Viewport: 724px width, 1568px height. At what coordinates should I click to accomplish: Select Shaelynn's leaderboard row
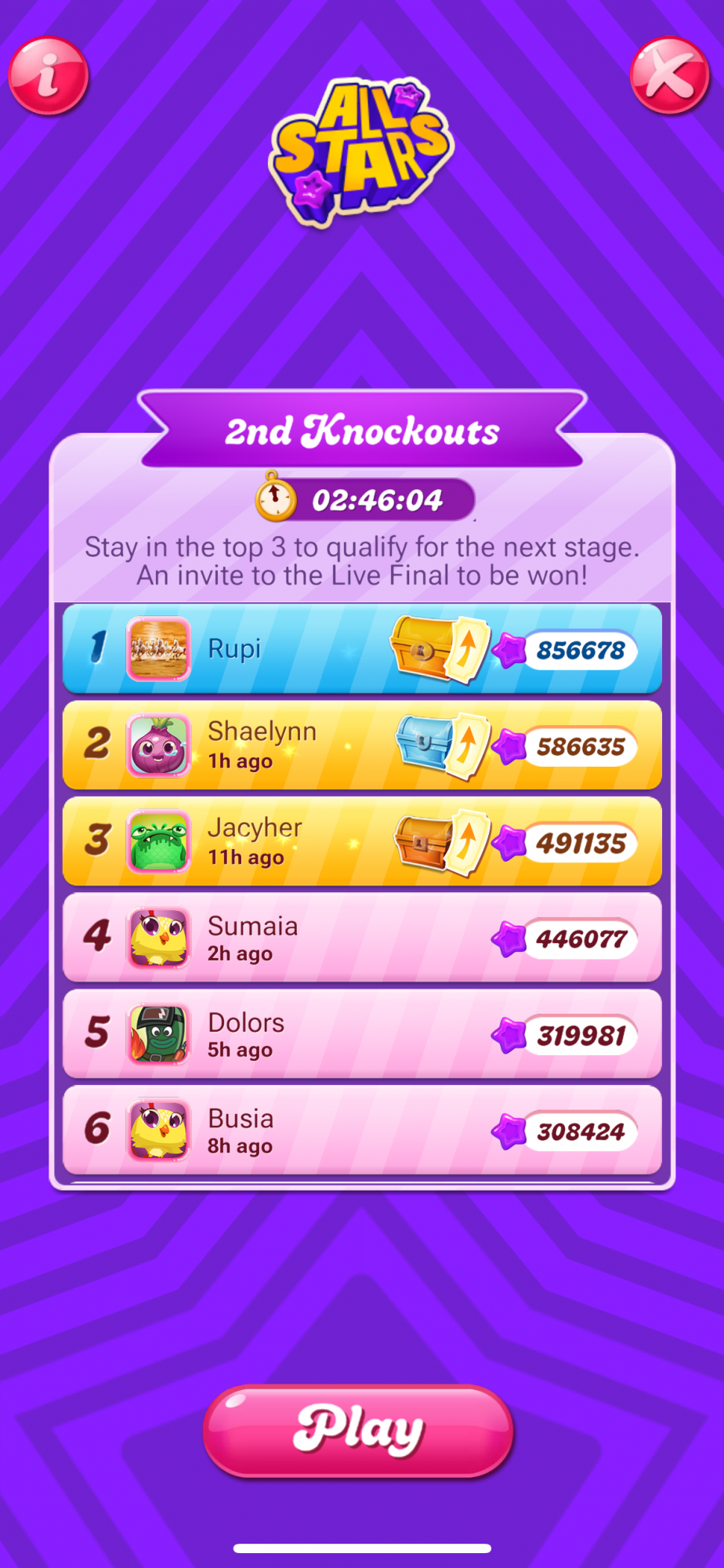[x=362, y=745]
